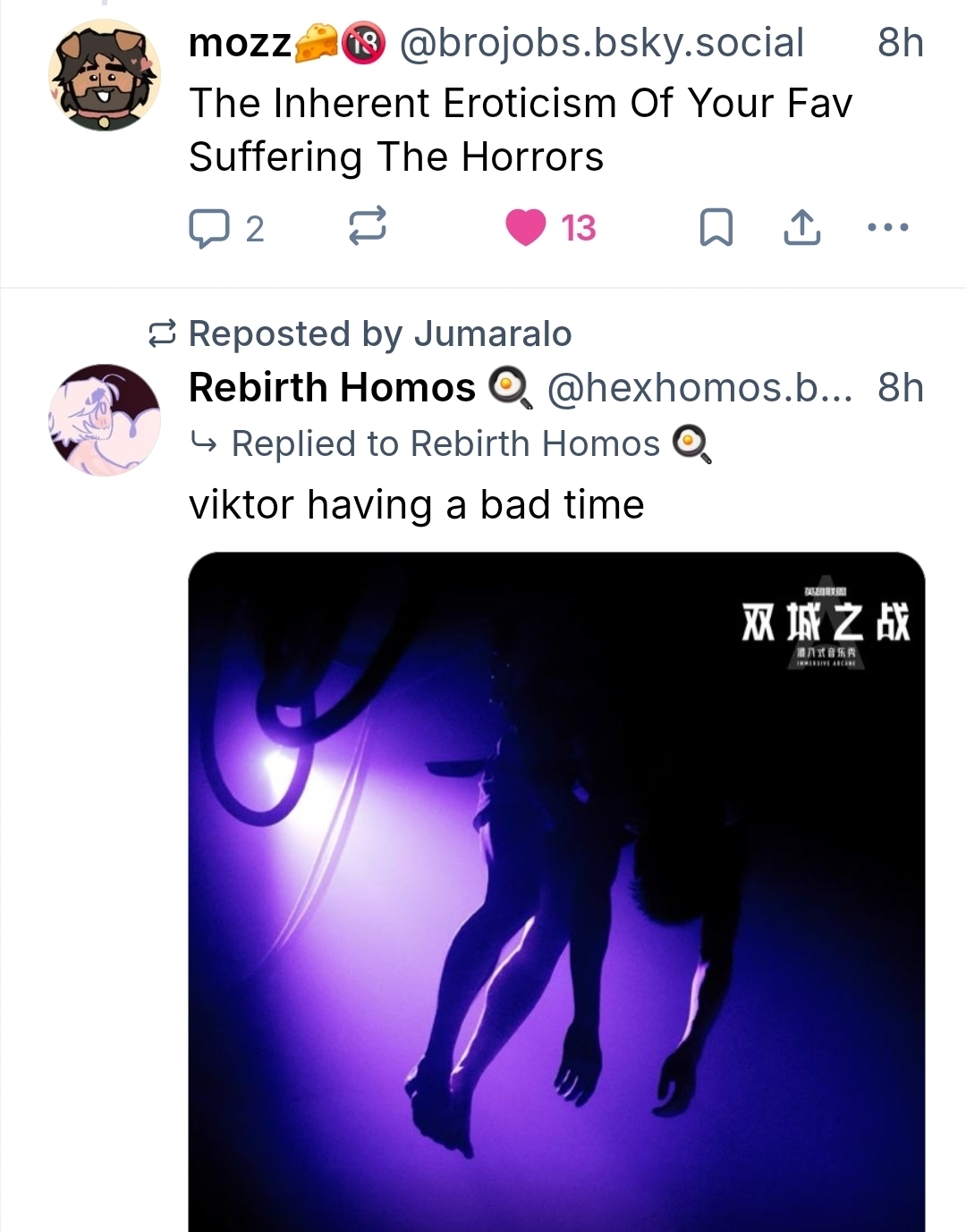The image size is (966, 1232).
Task: Open the Rebirth Homos display name
Action: 333,388
